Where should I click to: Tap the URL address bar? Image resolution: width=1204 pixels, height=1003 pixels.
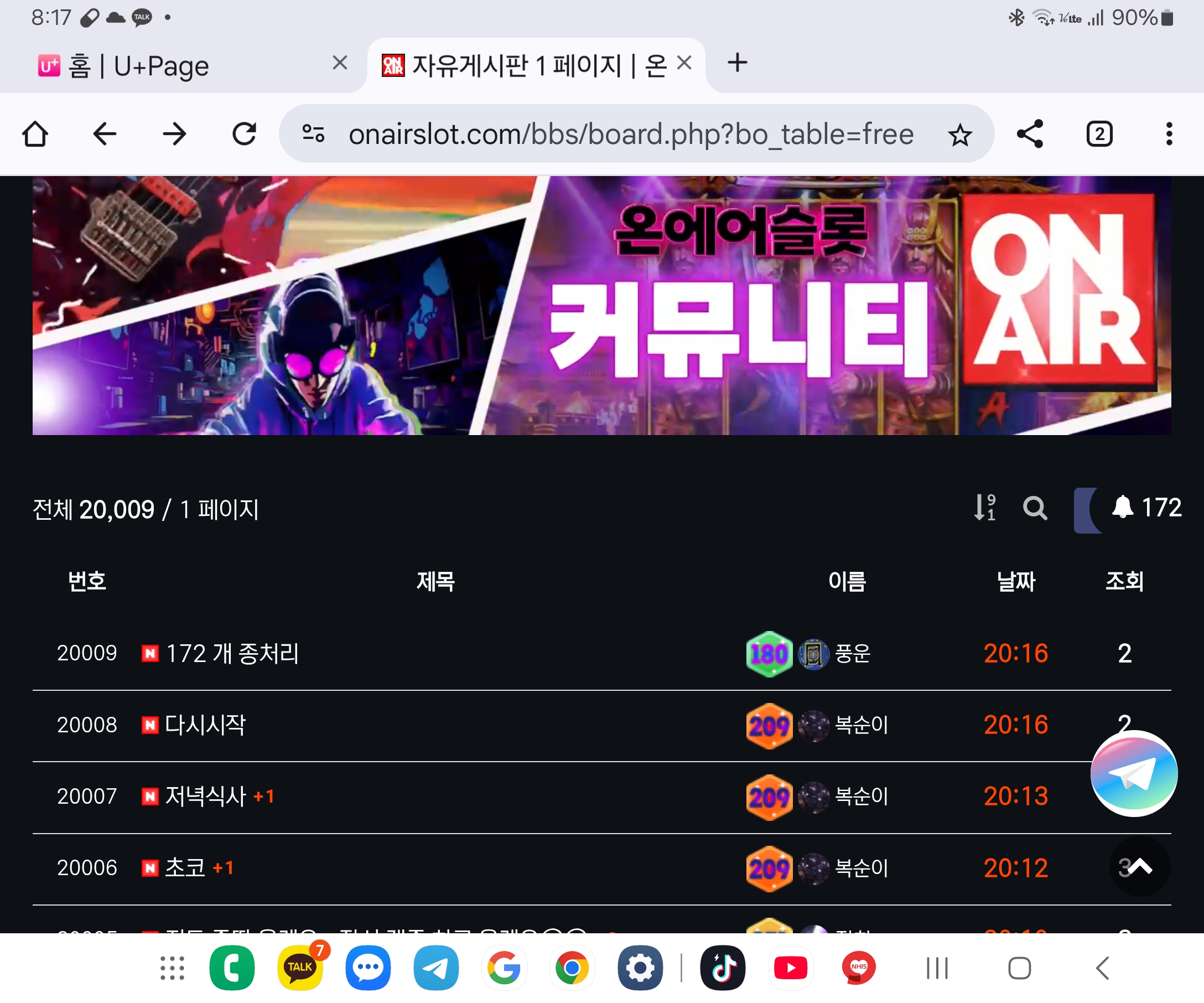click(x=631, y=134)
